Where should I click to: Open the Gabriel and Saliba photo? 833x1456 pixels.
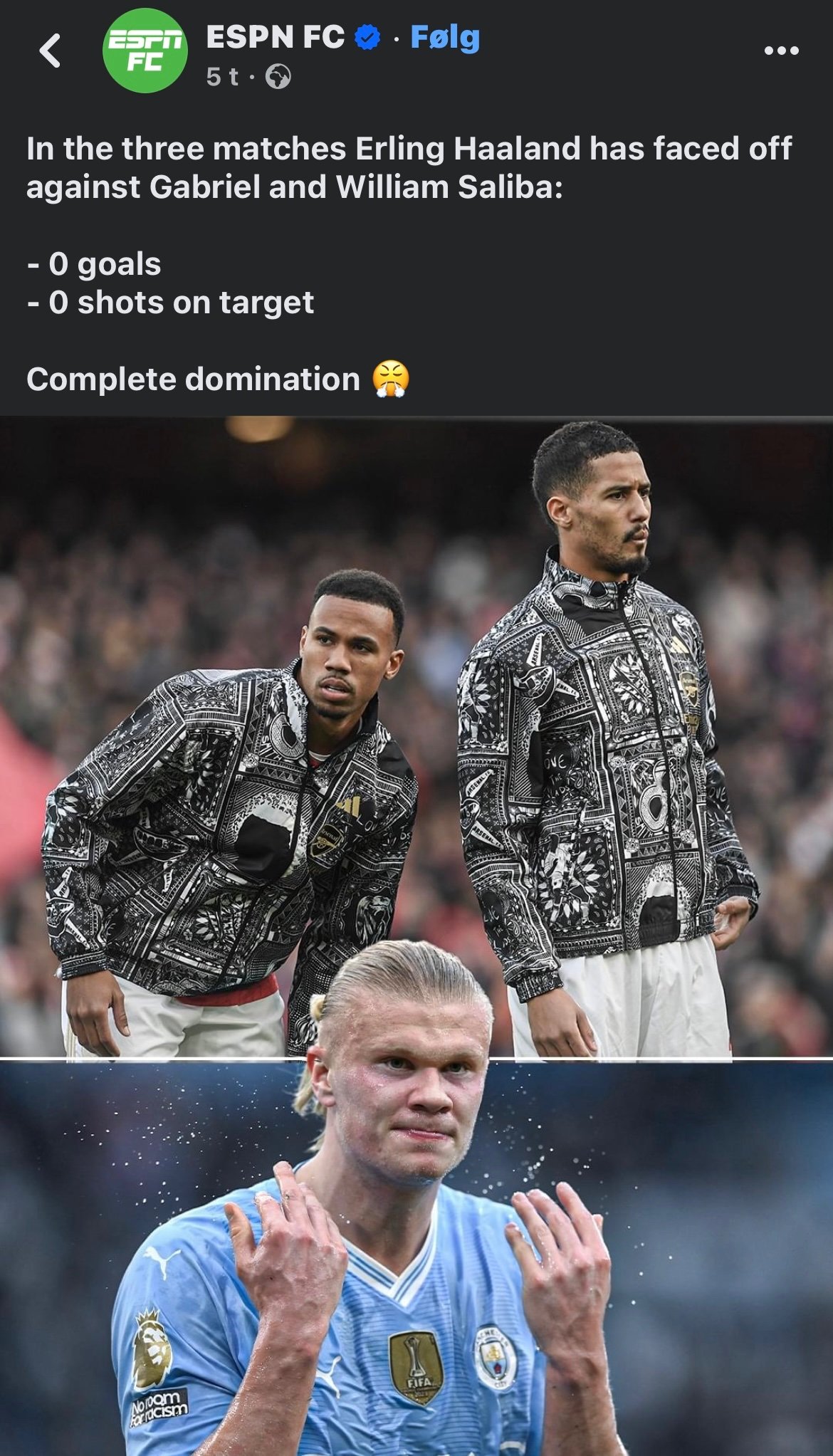416,736
